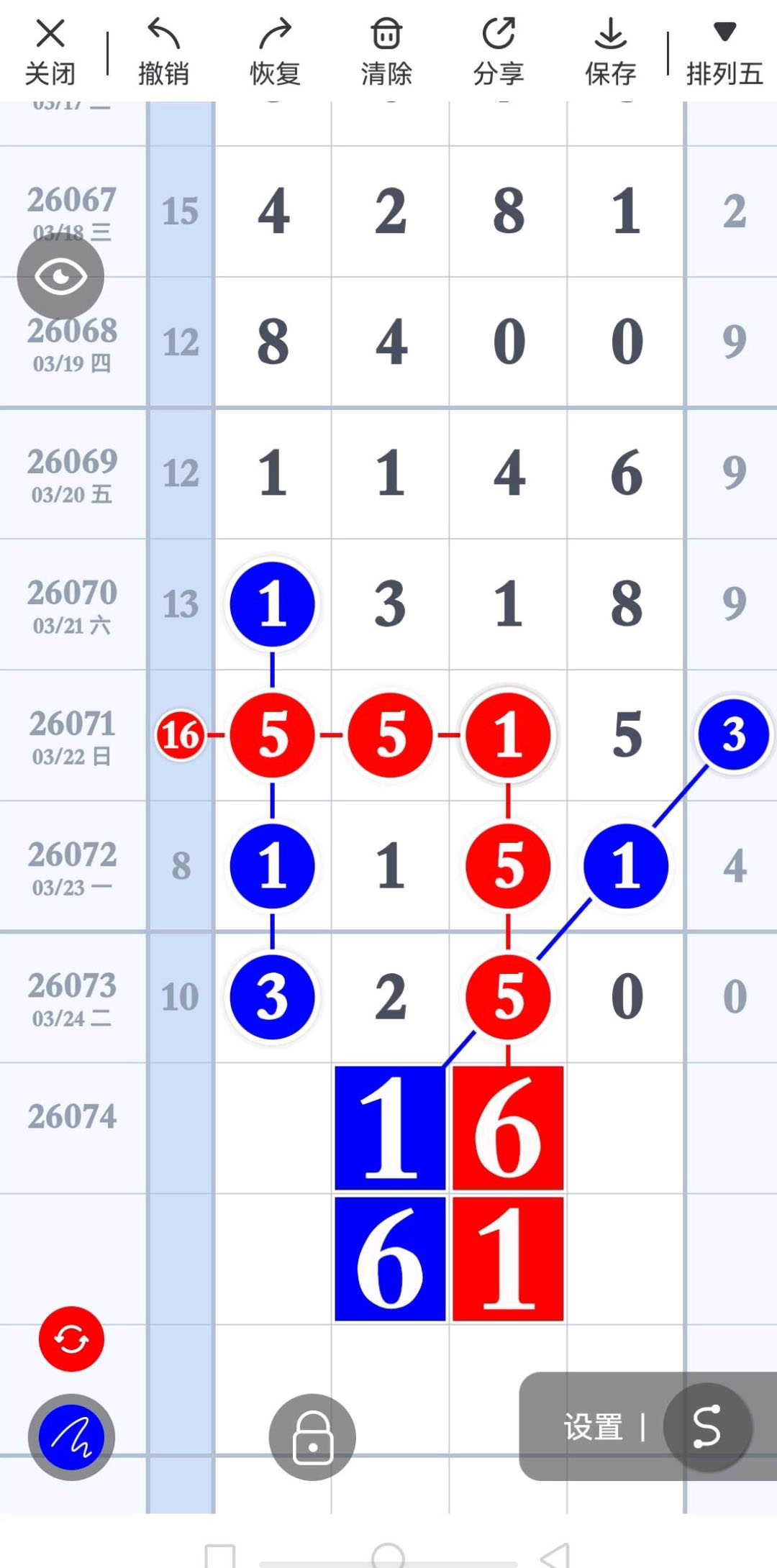Toggle the eye visibility button
The height and width of the screenshot is (1568, 777).
(x=61, y=277)
